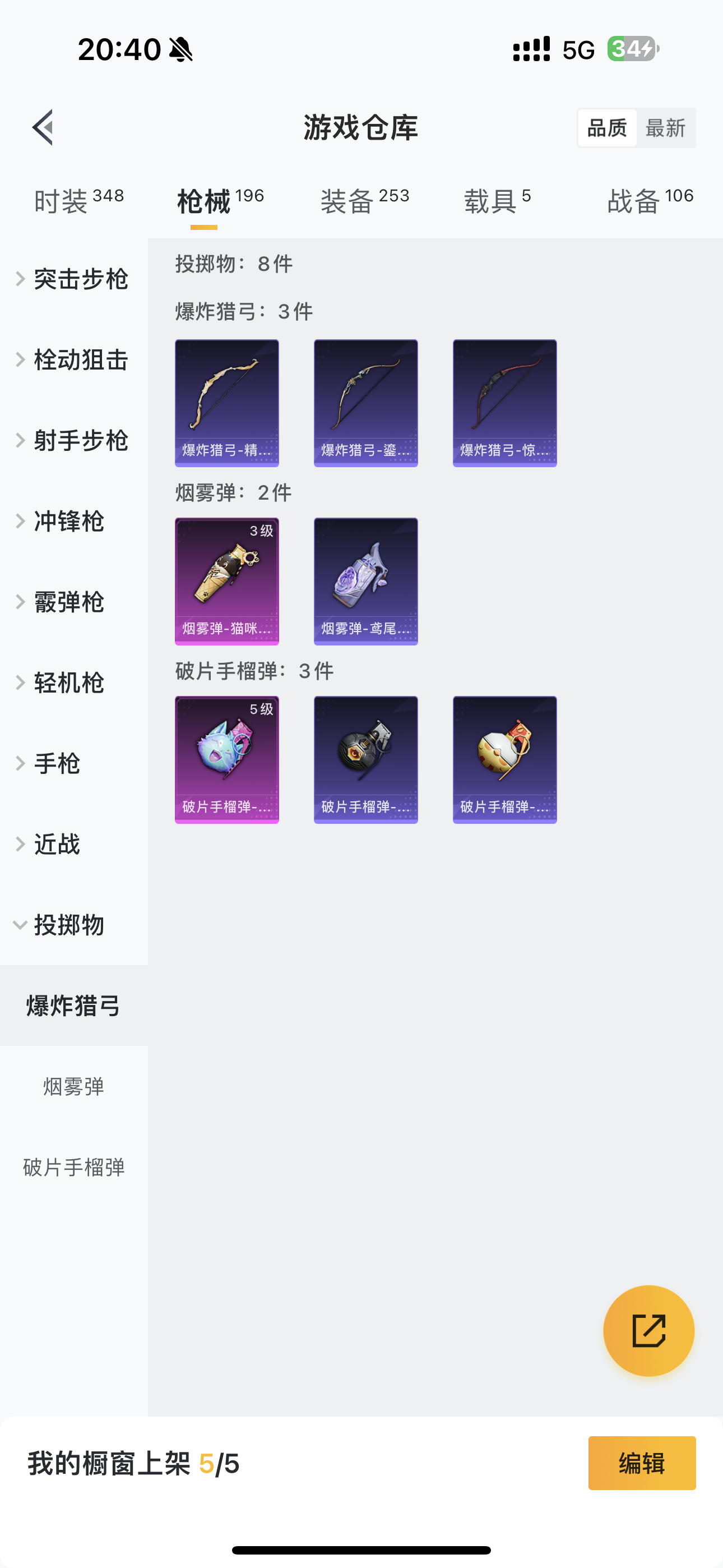Open the level 5 破片手榴弹 card
The image size is (723, 1568).
point(227,760)
